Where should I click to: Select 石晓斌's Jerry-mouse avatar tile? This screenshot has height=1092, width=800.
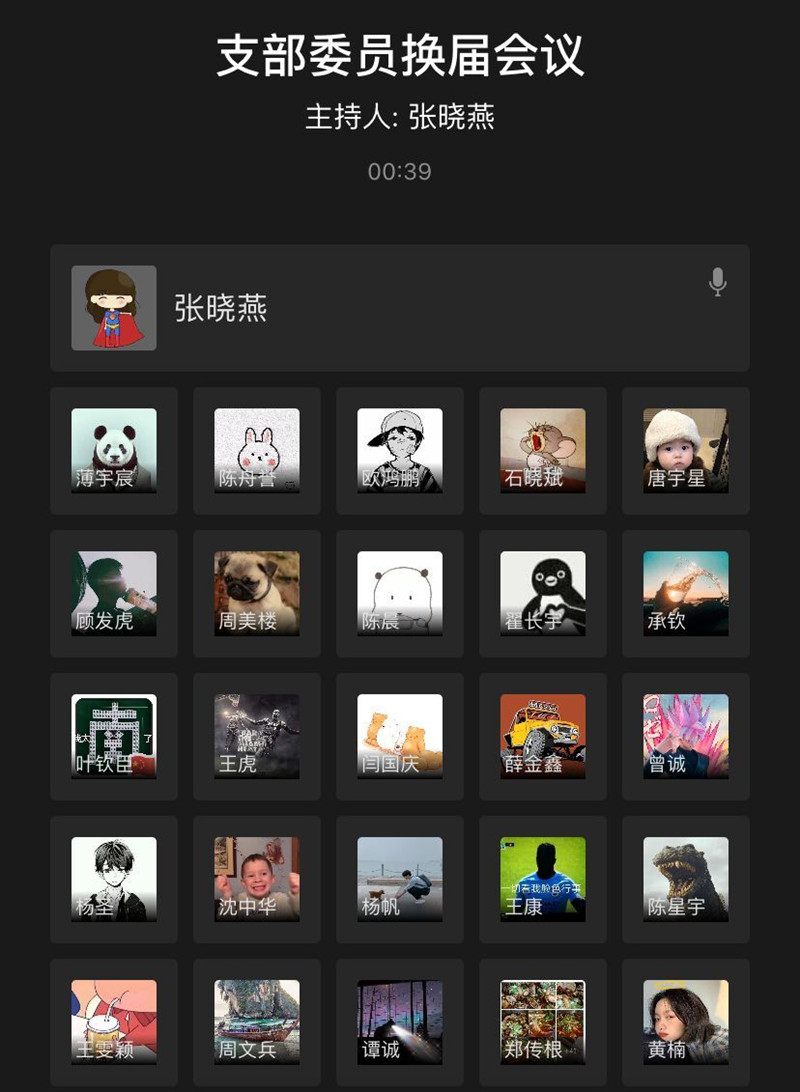coord(543,451)
